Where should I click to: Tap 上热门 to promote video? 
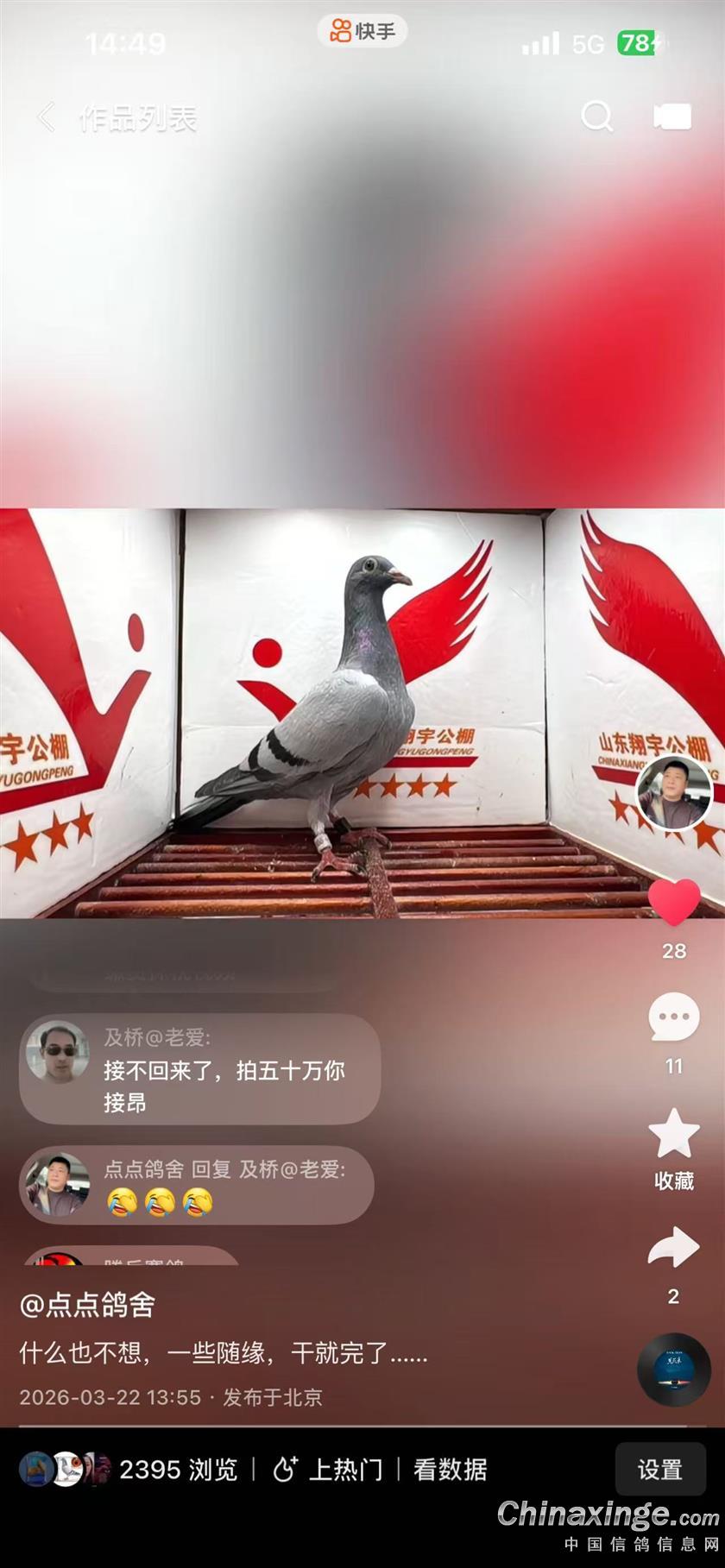click(328, 1470)
